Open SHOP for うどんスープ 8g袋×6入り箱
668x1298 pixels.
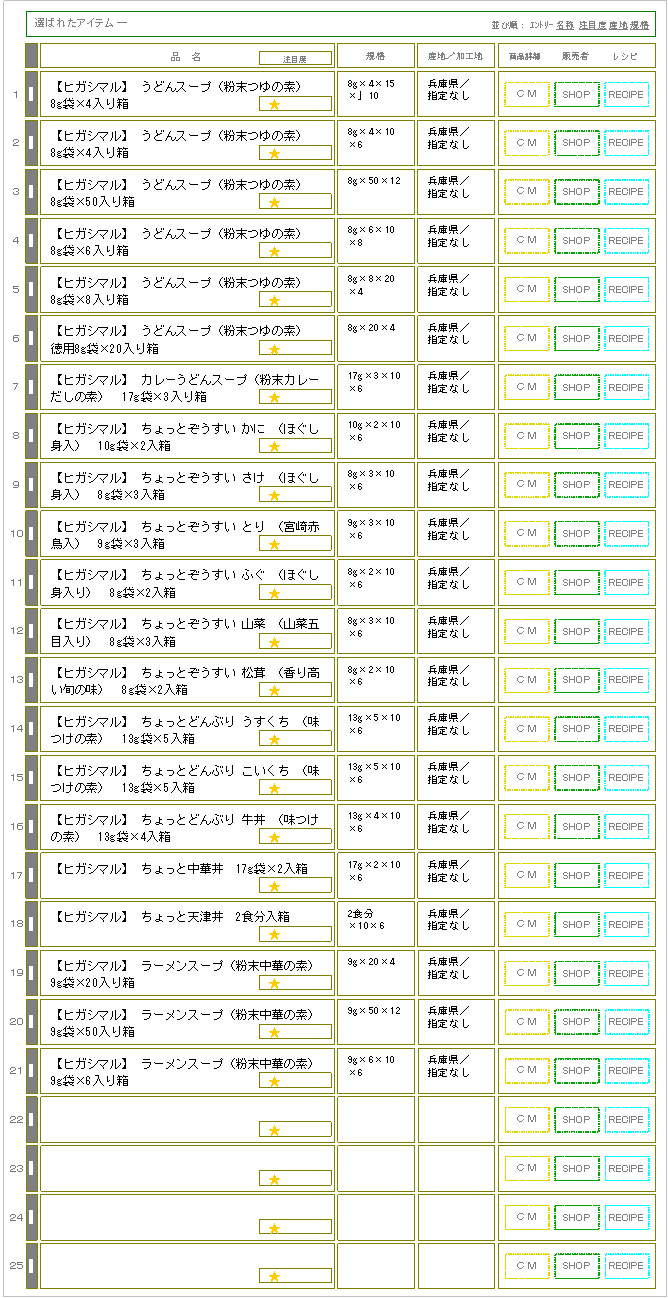point(576,241)
